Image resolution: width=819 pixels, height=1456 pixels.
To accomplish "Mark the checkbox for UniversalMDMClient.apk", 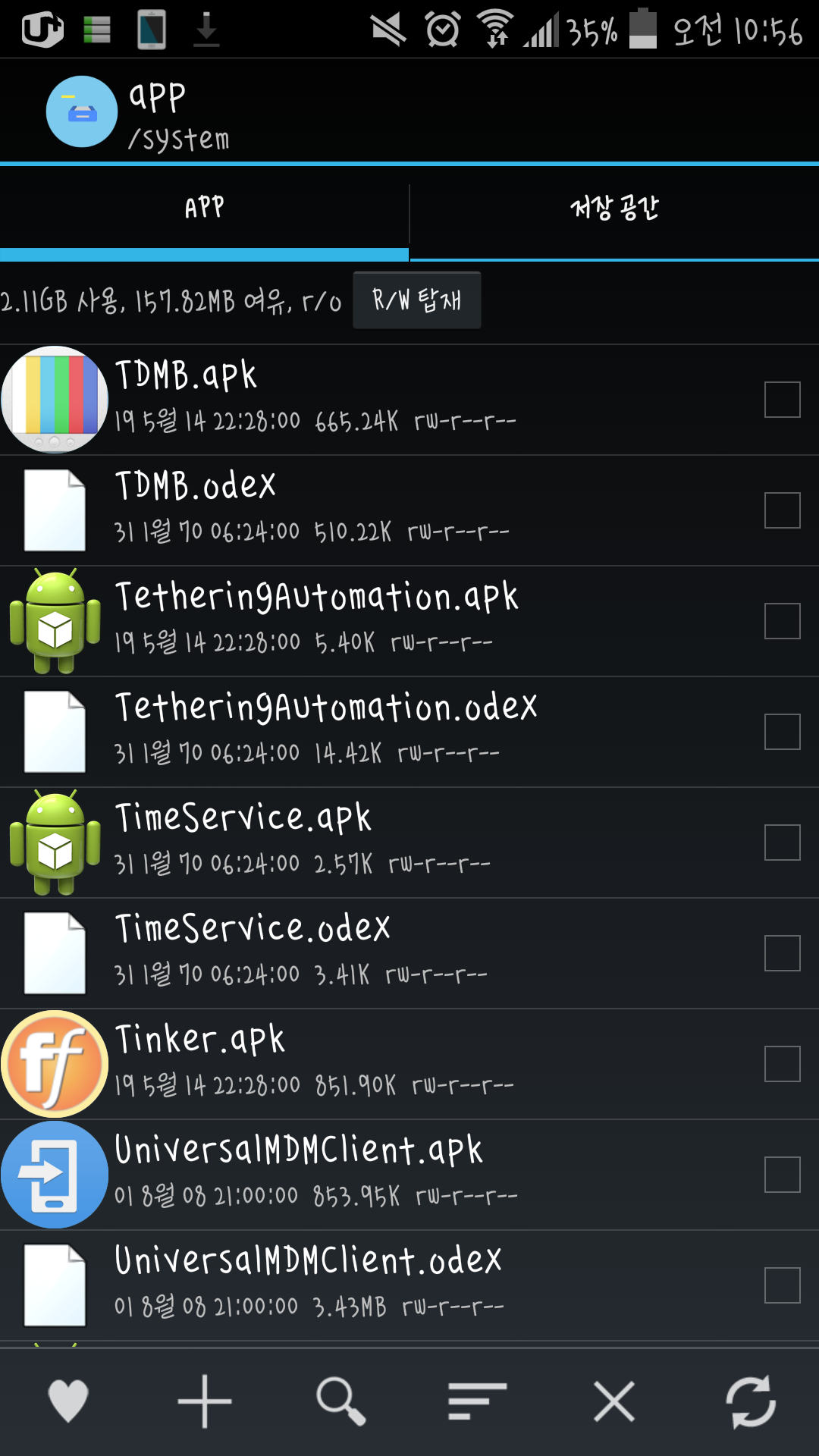I will click(782, 1175).
